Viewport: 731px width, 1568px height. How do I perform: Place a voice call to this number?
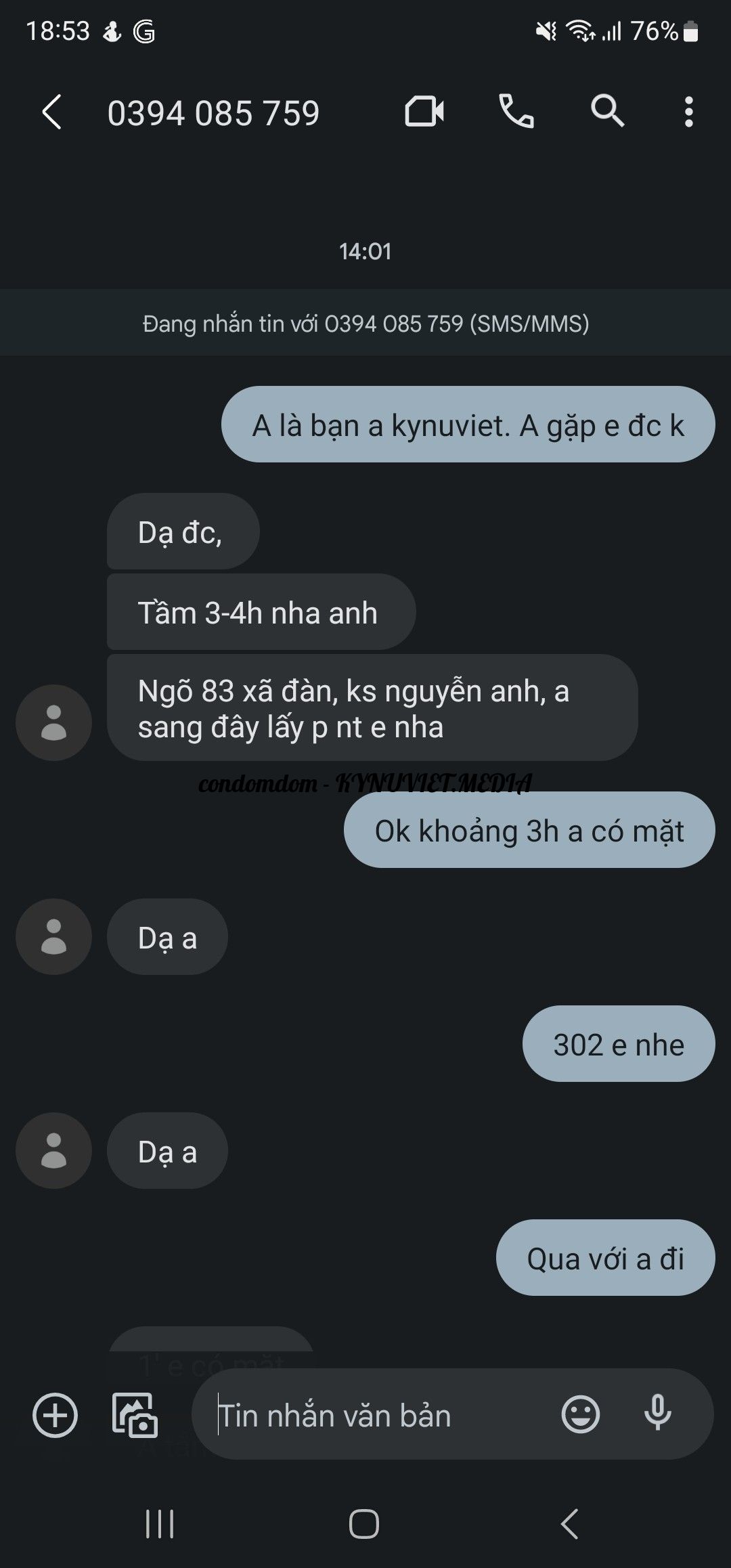click(516, 112)
